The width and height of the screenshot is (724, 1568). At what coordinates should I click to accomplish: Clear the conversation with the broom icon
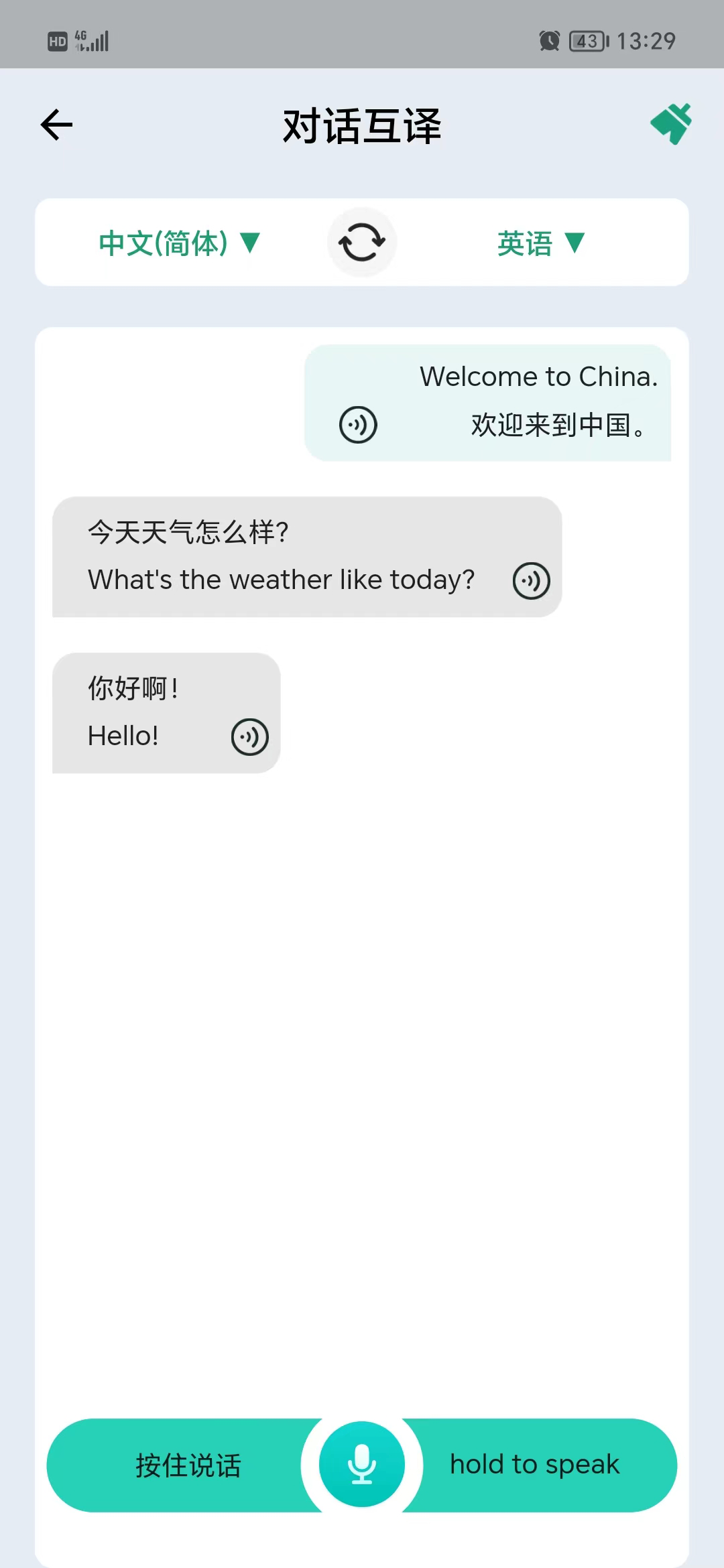pyautogui.click(x=671, y=124)
